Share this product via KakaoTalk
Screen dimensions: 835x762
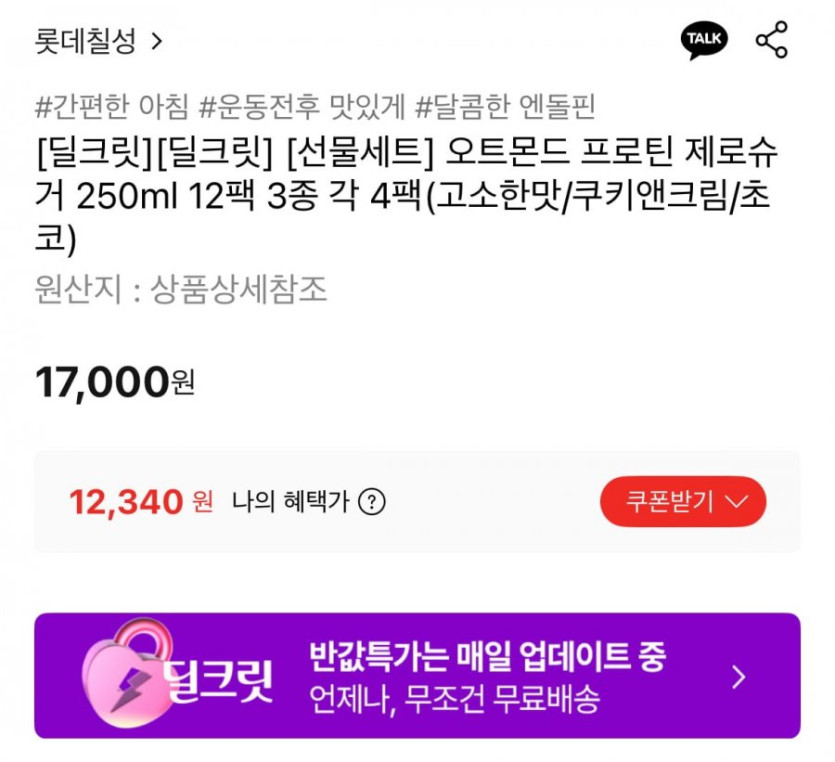tap(704, 40)
